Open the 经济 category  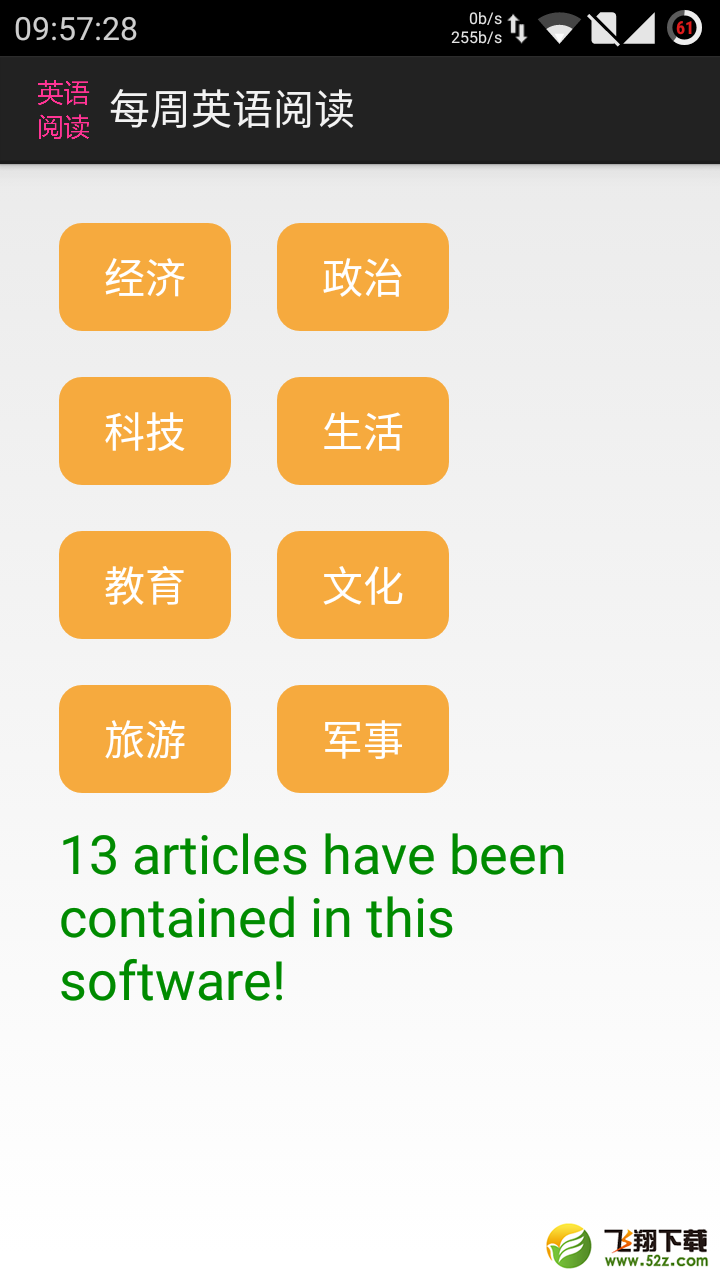coord(145,277)
